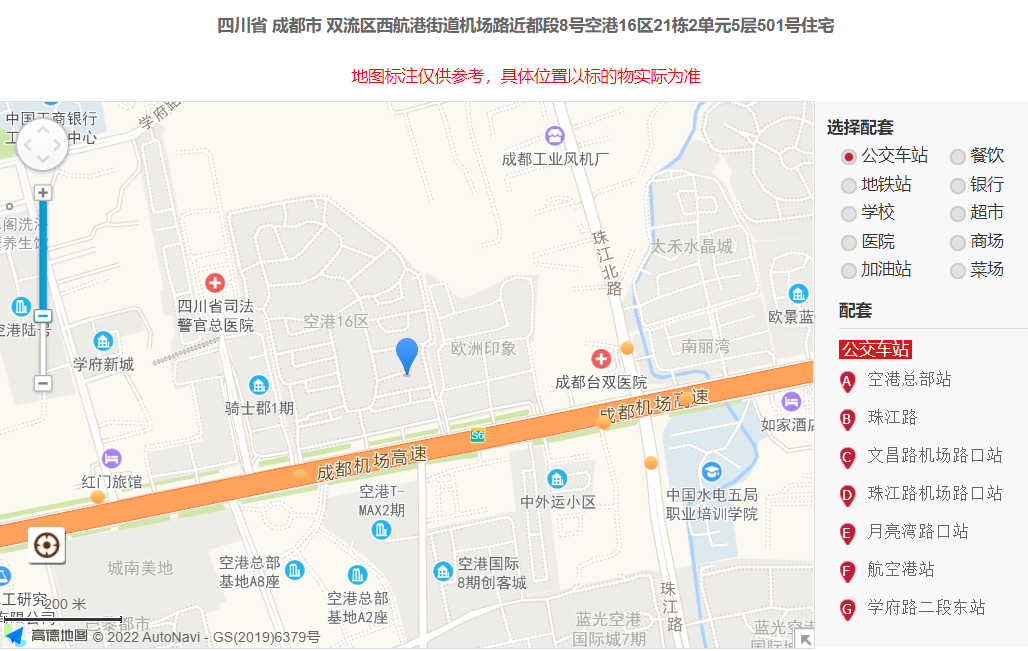Open bus stop 空港总部站

click(909, 380)
